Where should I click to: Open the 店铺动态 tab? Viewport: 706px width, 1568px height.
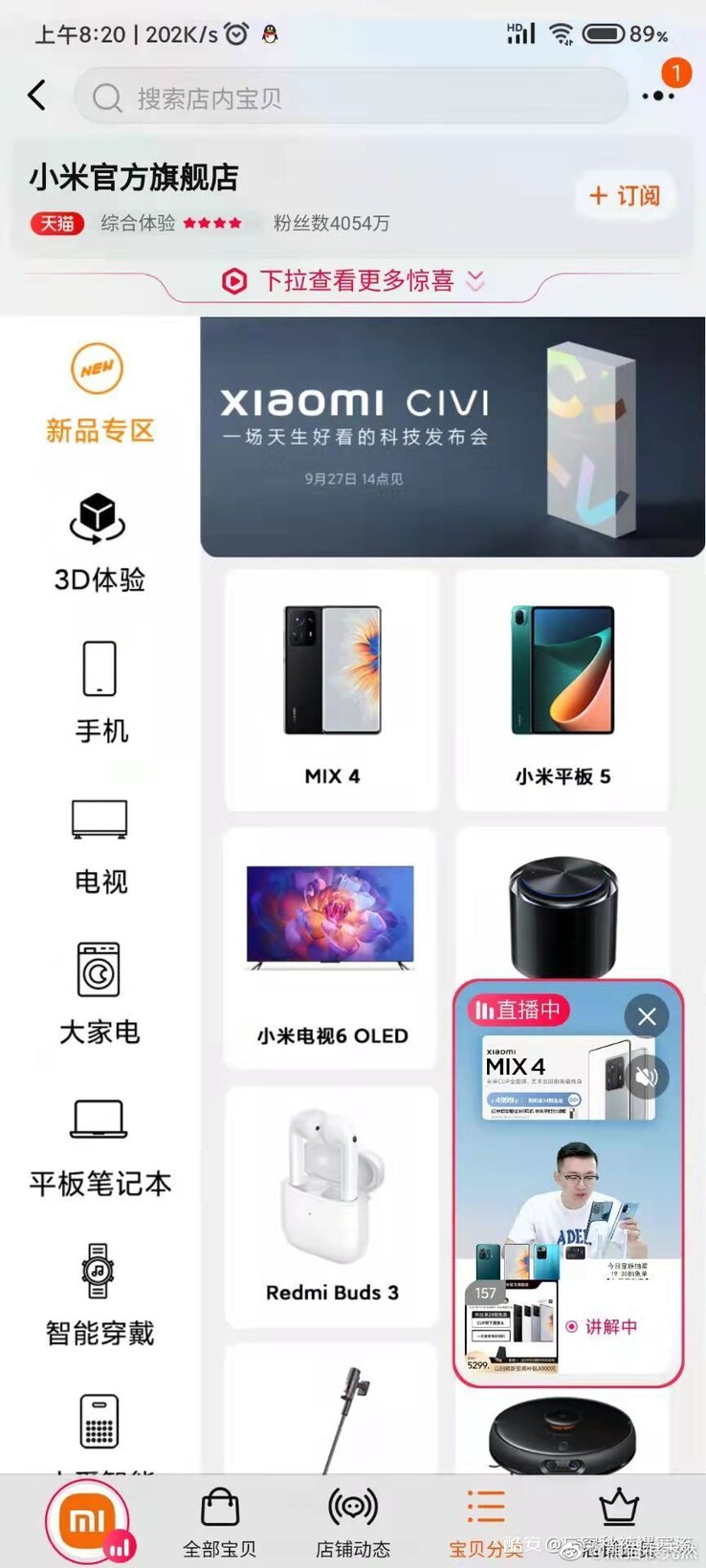tap(353, 1522)
